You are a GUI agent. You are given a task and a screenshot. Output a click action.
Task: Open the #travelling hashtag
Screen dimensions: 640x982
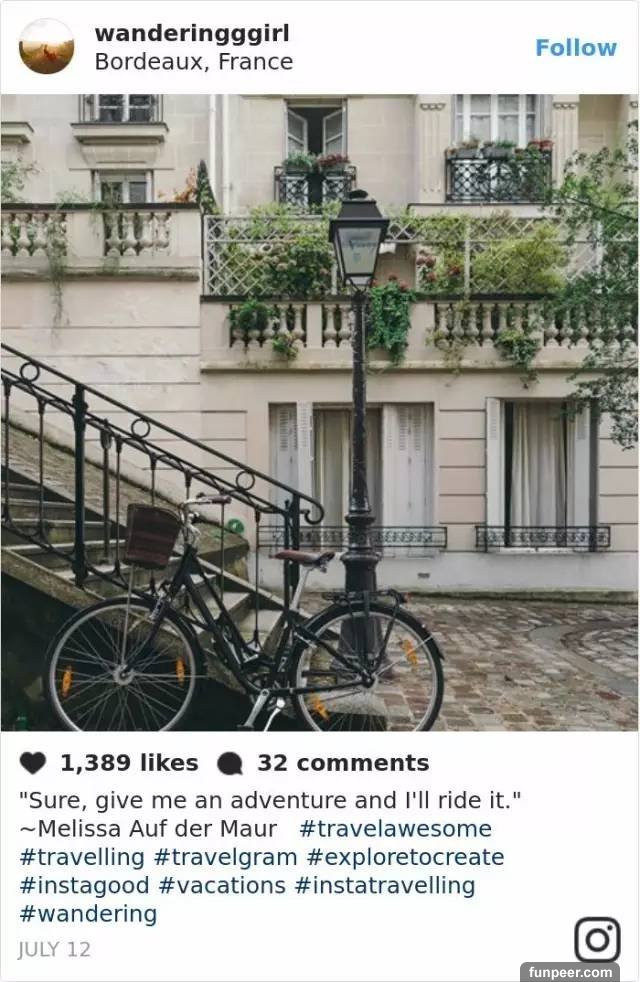point(81,857)
